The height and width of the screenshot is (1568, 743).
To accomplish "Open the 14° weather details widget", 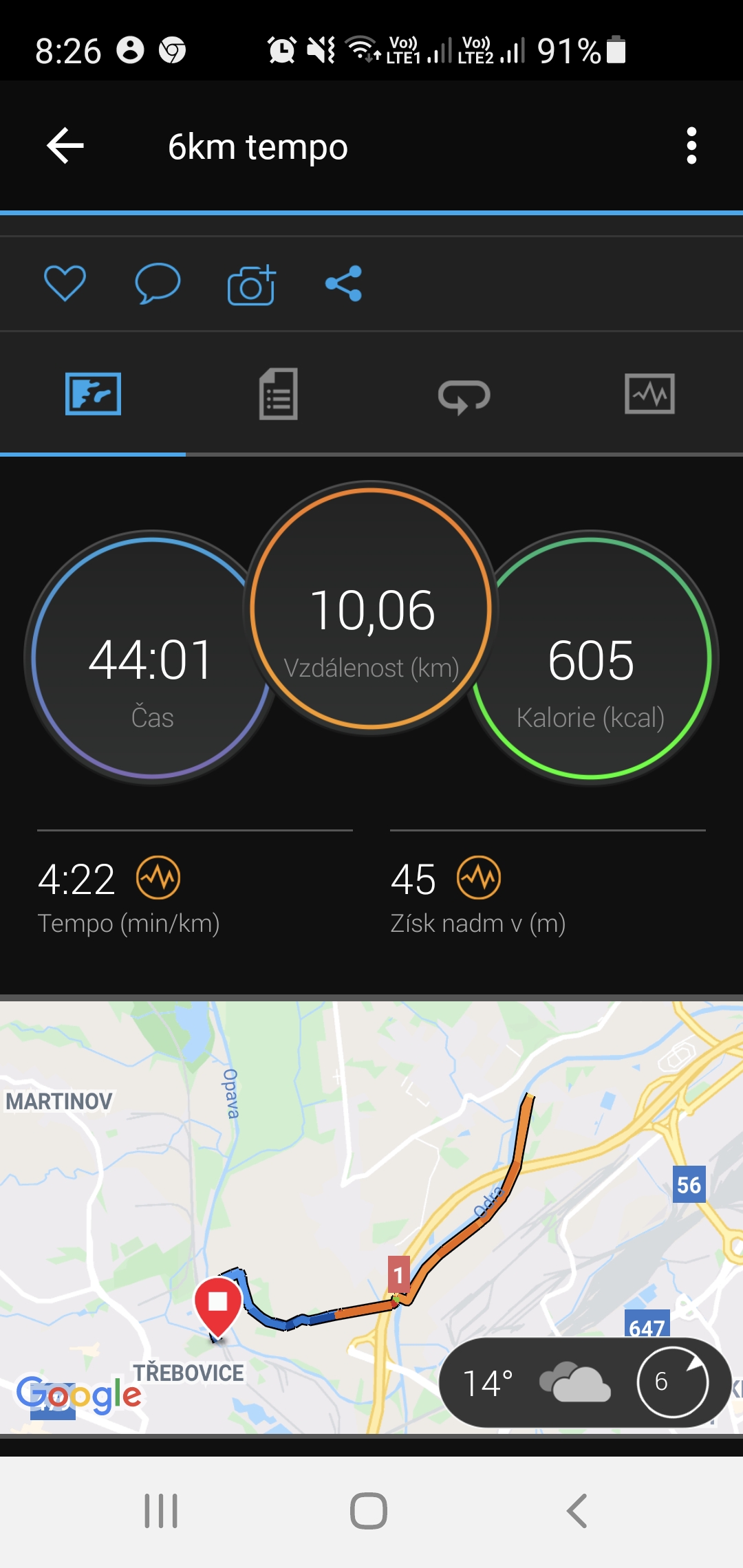I will point(585,1382).
